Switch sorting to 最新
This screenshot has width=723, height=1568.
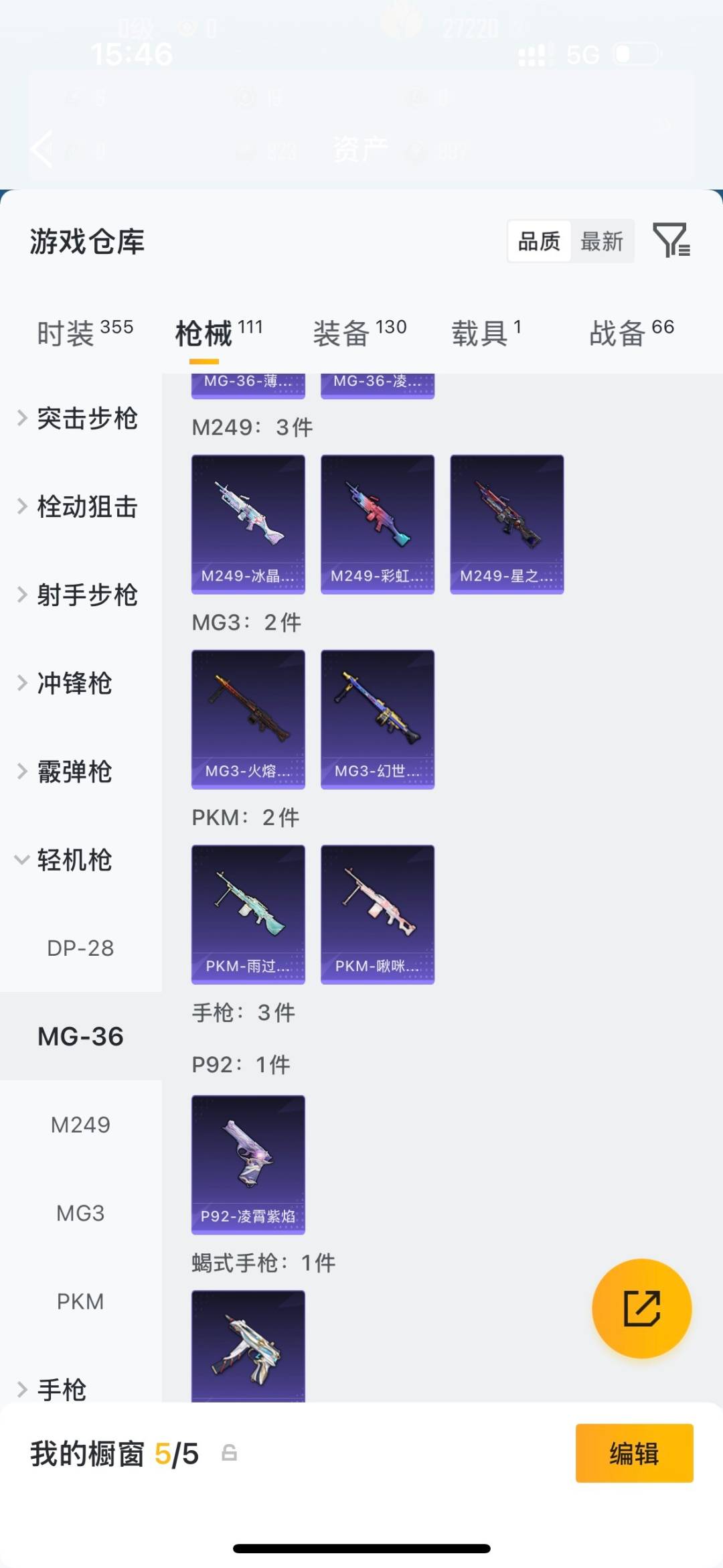coord(602,241)
